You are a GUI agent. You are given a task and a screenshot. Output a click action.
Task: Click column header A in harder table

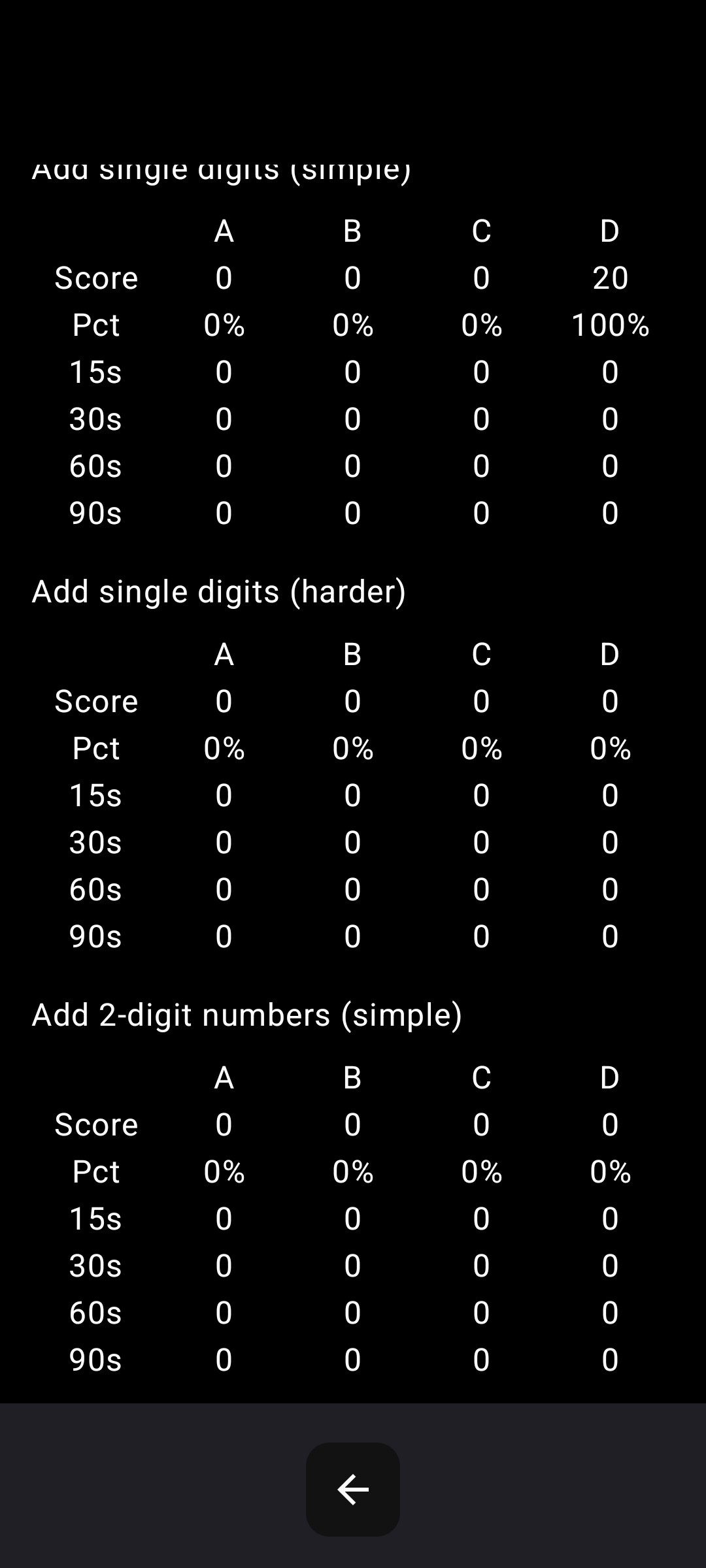pyautogui.click(x=223, y=654)
